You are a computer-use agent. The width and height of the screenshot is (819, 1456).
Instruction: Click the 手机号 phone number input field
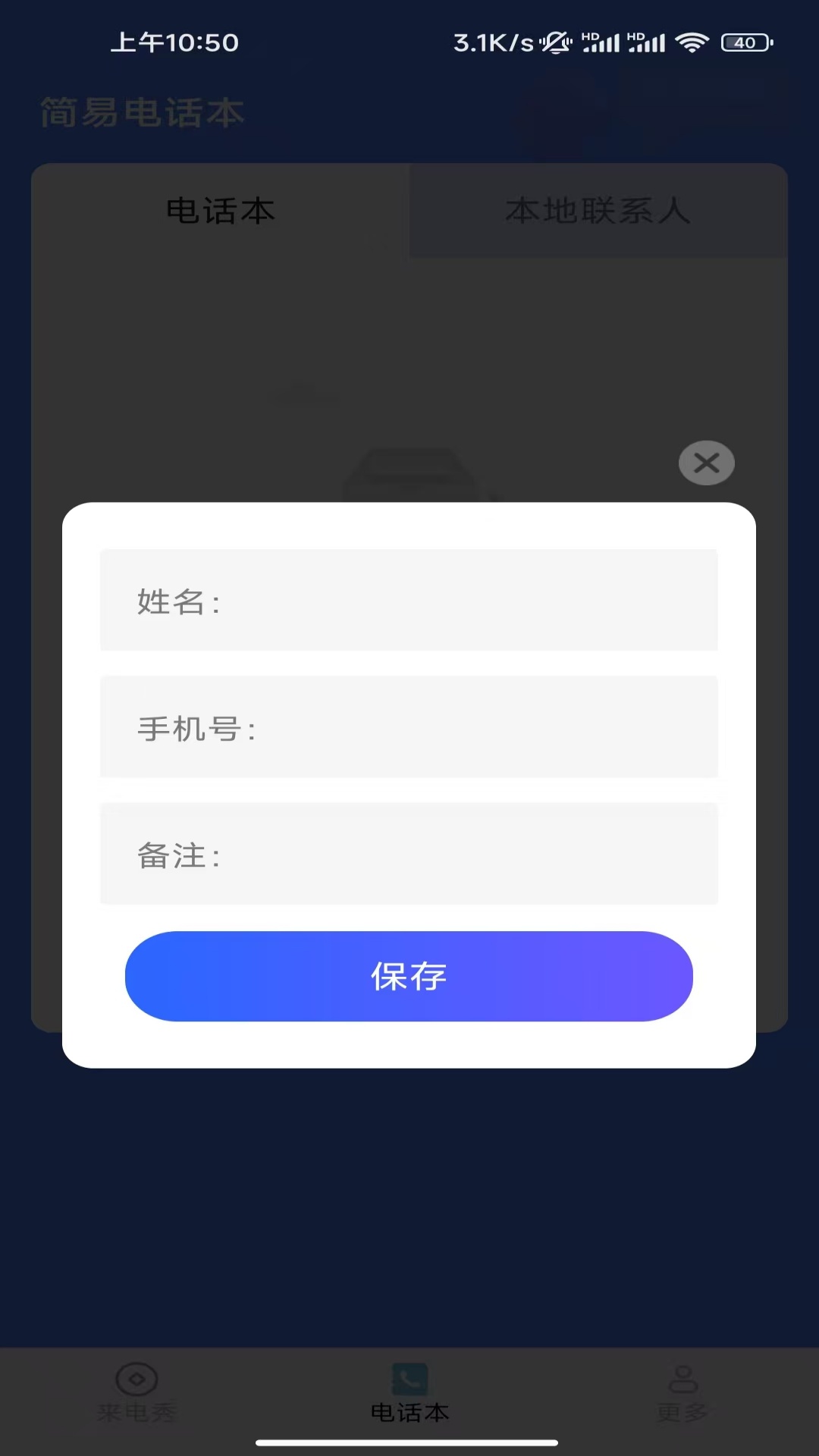tap(409, 727)
